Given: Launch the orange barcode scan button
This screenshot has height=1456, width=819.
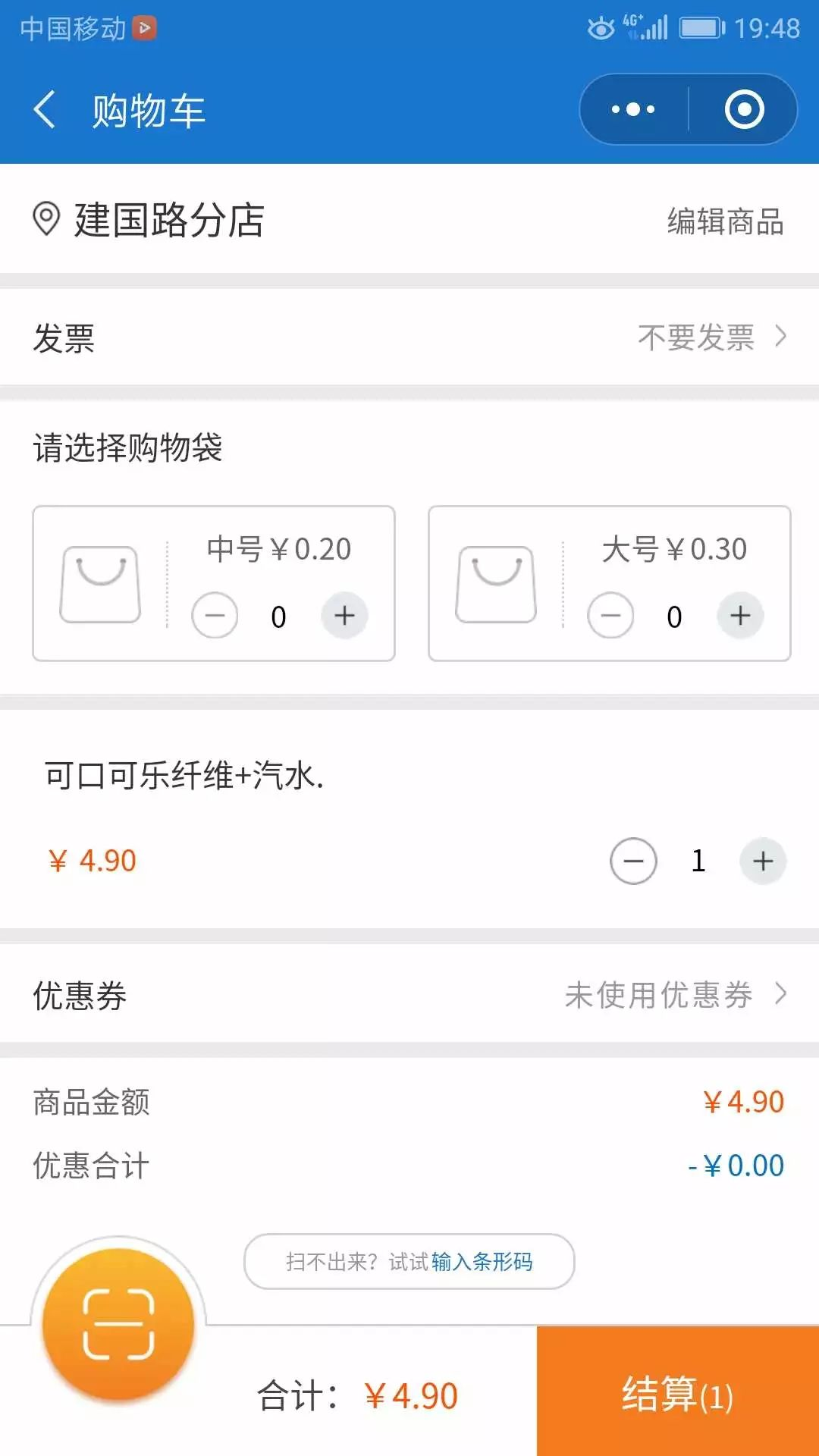Looking at the screenshot, I should click(118, 1324).
